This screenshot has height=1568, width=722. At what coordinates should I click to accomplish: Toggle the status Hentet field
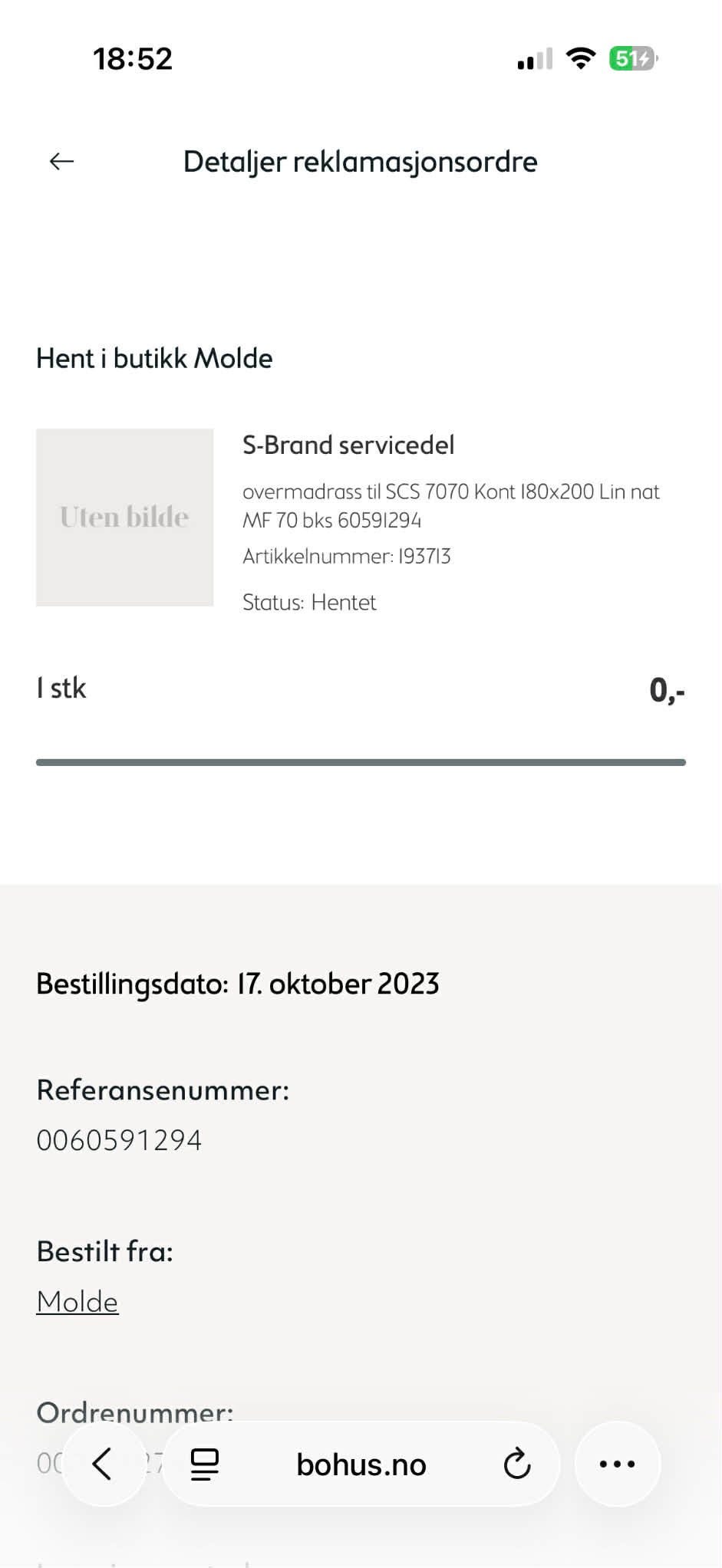coord(308,602)
